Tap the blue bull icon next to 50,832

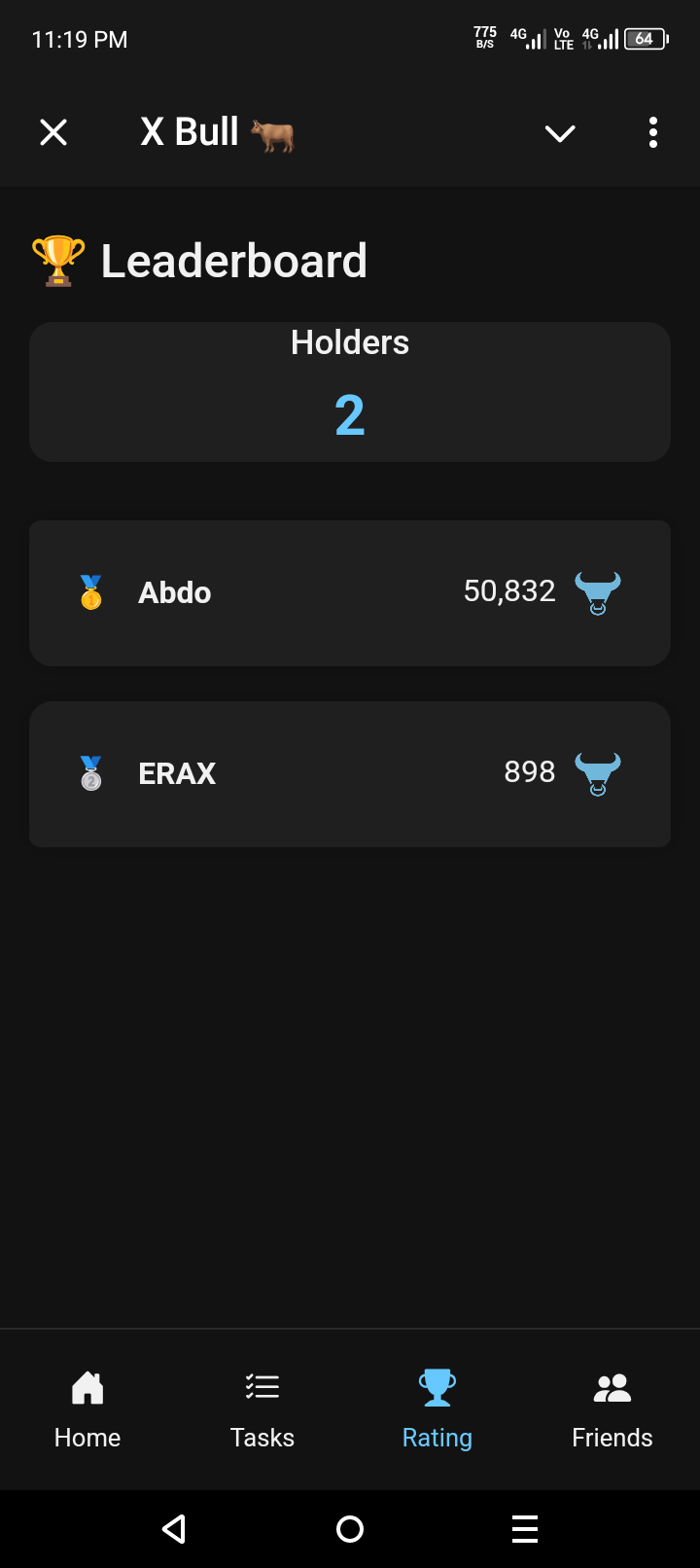pos(599,591)
